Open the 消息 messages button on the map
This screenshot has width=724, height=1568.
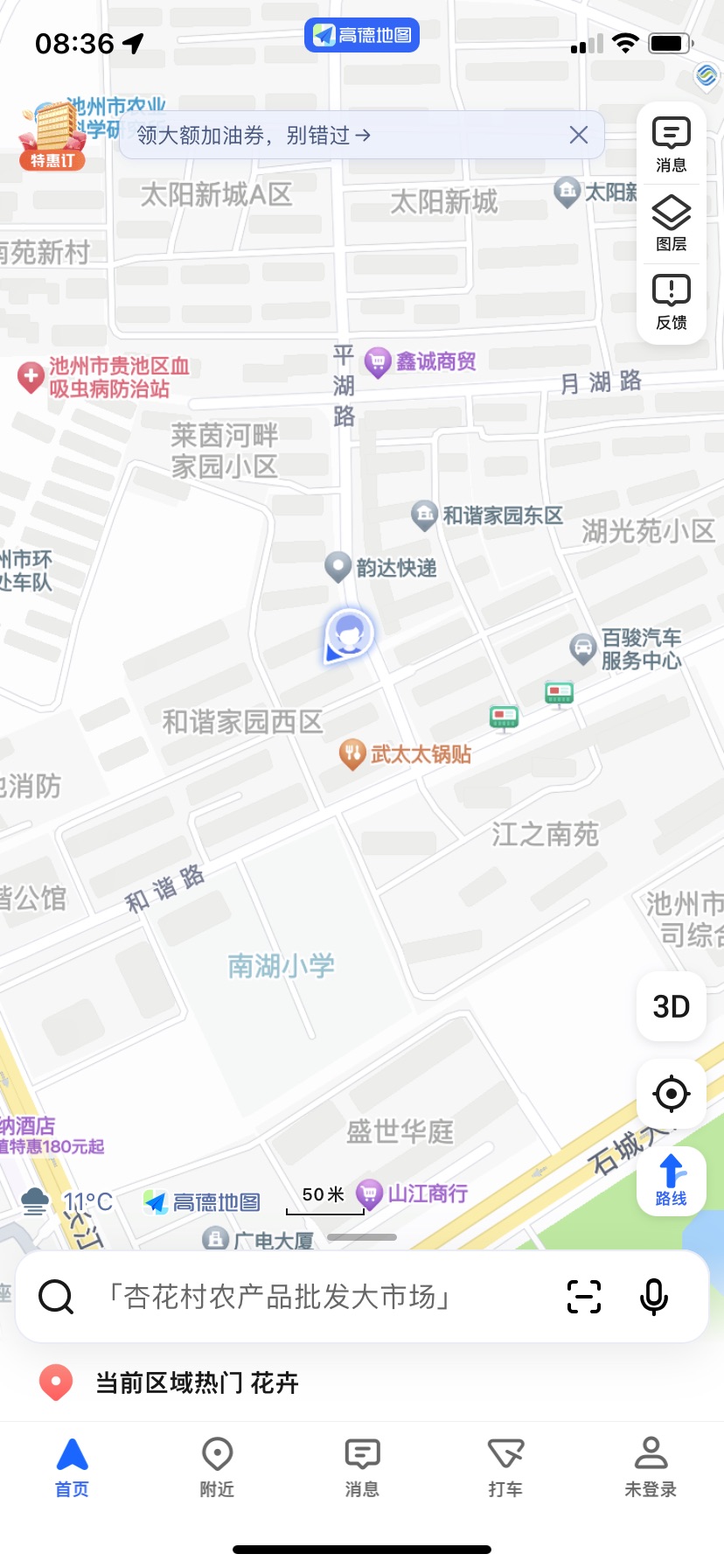click(x=671, y=144)
